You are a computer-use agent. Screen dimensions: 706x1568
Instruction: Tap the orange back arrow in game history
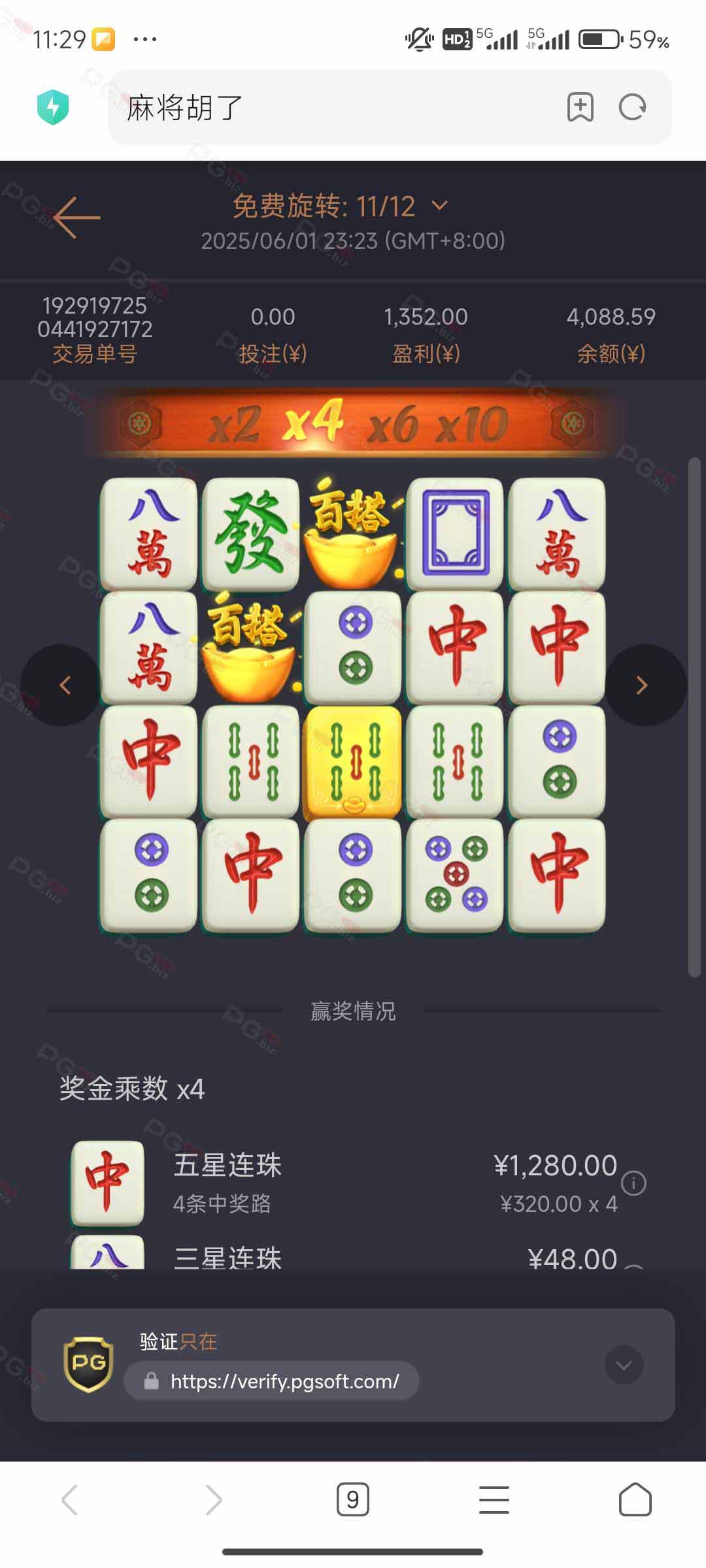pyautogui.click(x=77, y=218)
